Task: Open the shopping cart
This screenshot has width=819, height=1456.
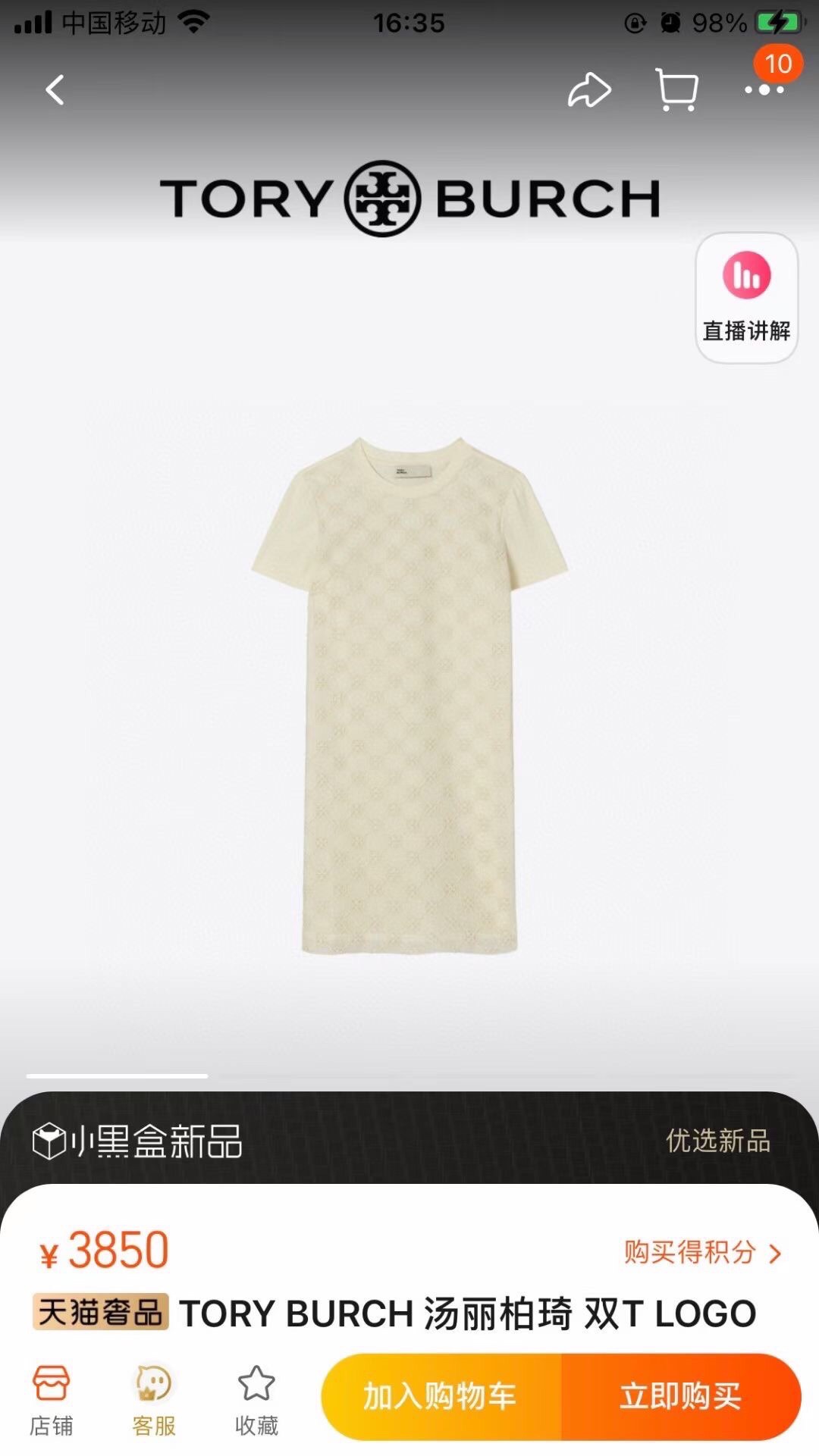Action: [676, 90]
